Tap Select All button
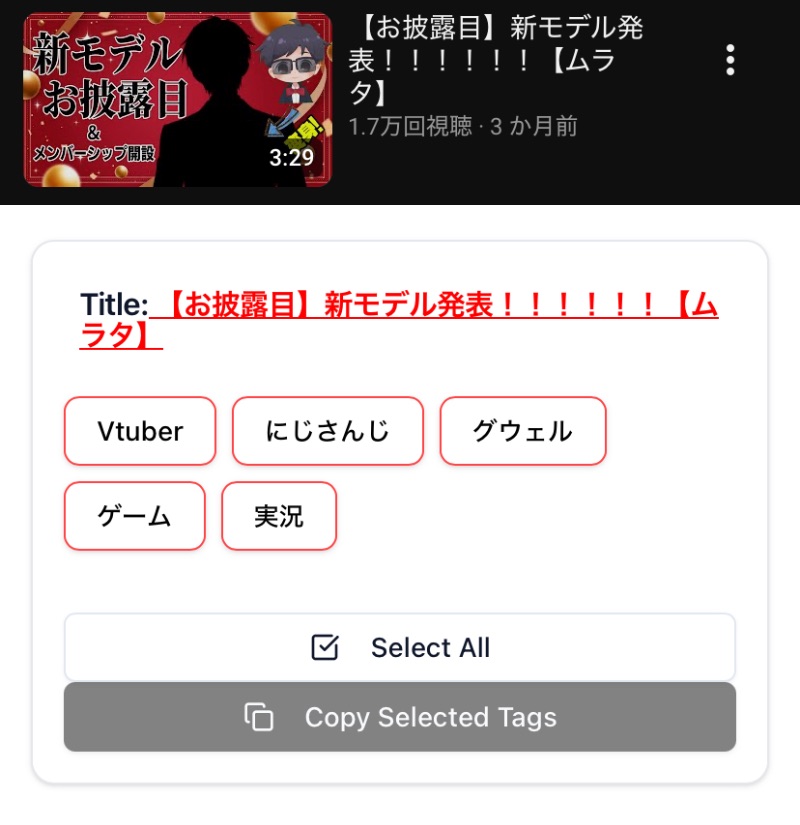Screen dimensions: 800x825 pos(400,648)
